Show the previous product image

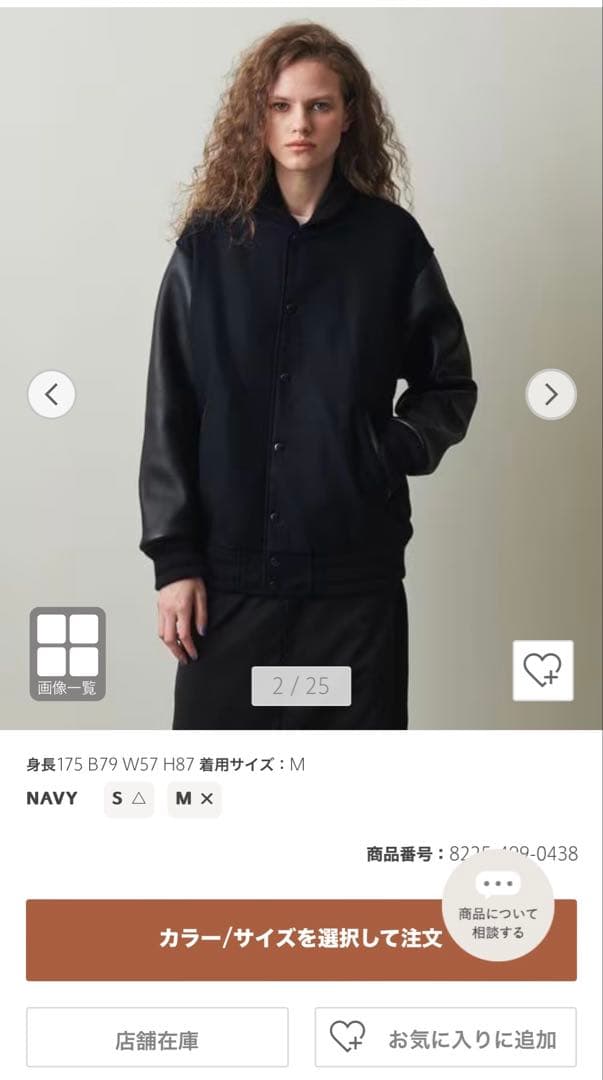[x=52, y=394]
